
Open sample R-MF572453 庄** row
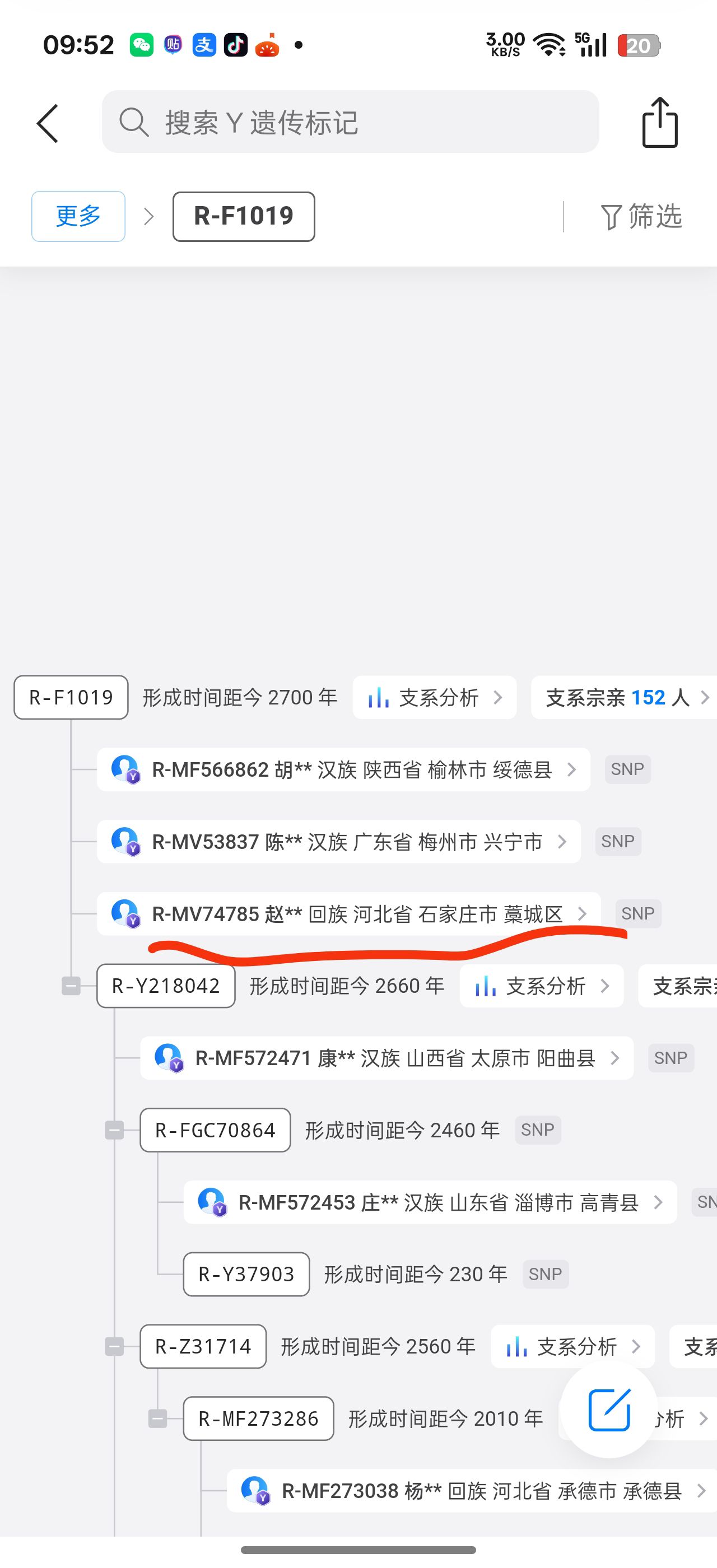[430, 1202]
